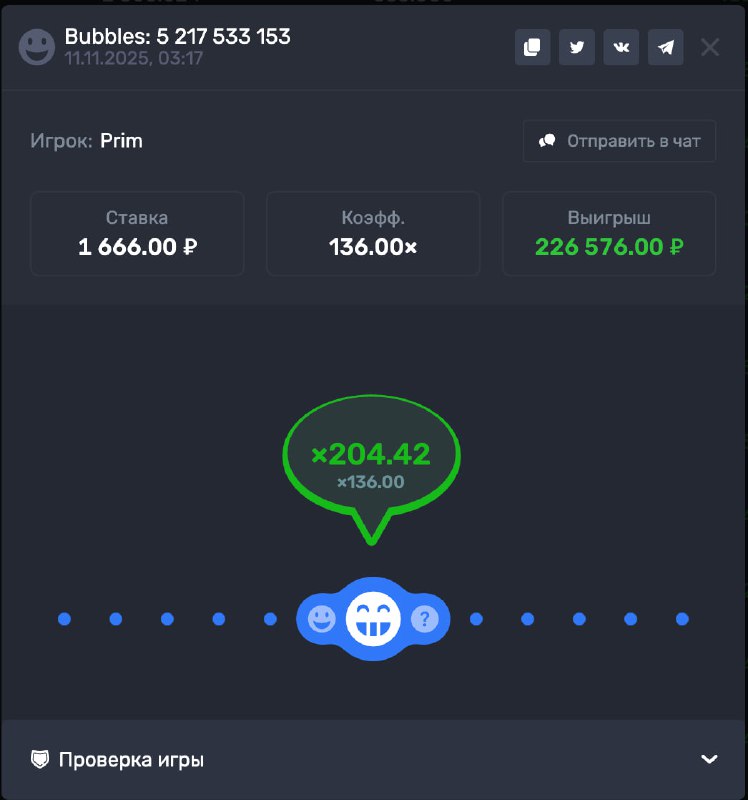The width and height of the screenshot is (748, 800).
Task: Copy the game result link
Action: pos(533,47)
